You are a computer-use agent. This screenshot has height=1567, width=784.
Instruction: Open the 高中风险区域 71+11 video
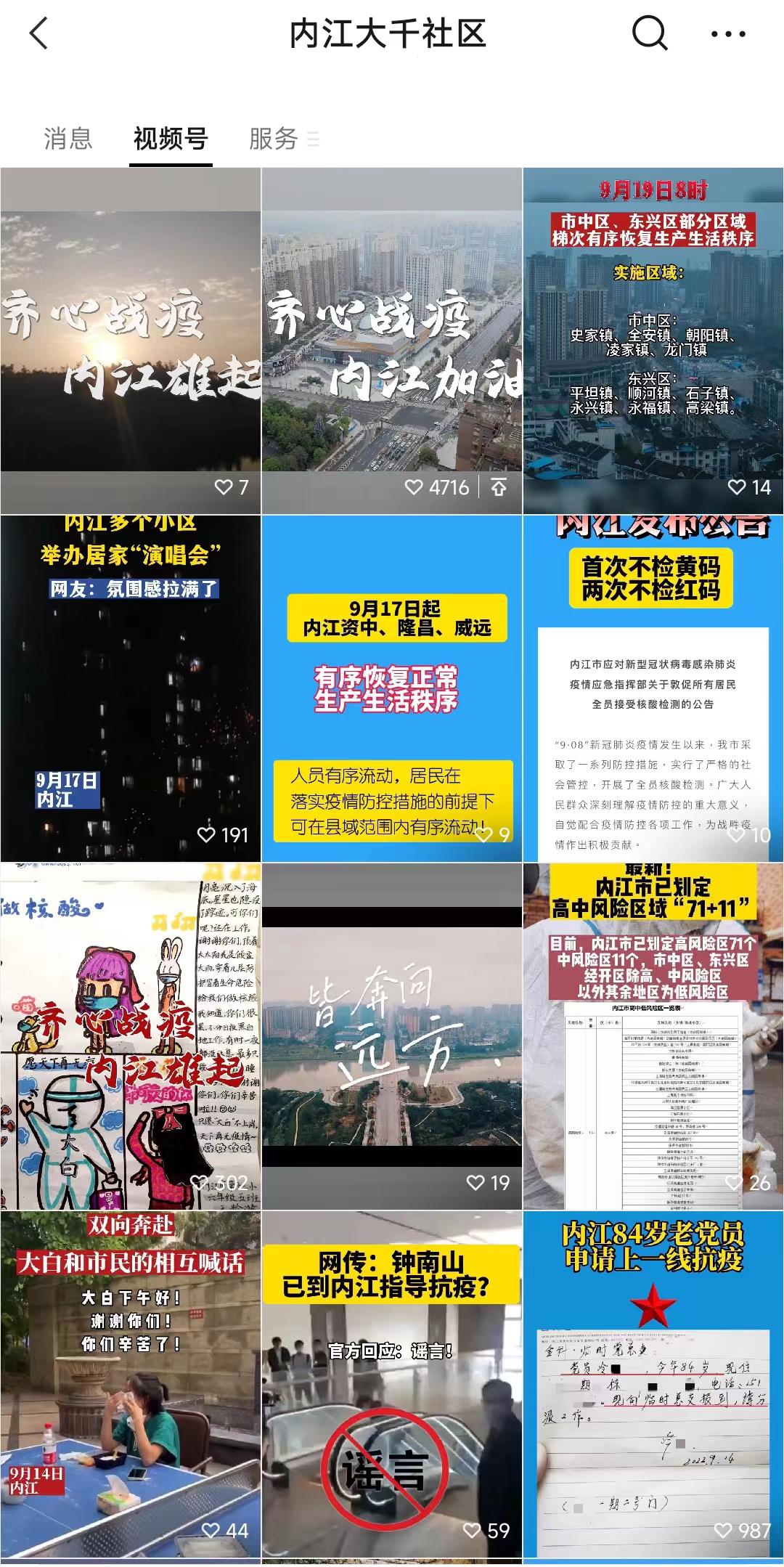pyautogui.click(x=653, y=1036)
